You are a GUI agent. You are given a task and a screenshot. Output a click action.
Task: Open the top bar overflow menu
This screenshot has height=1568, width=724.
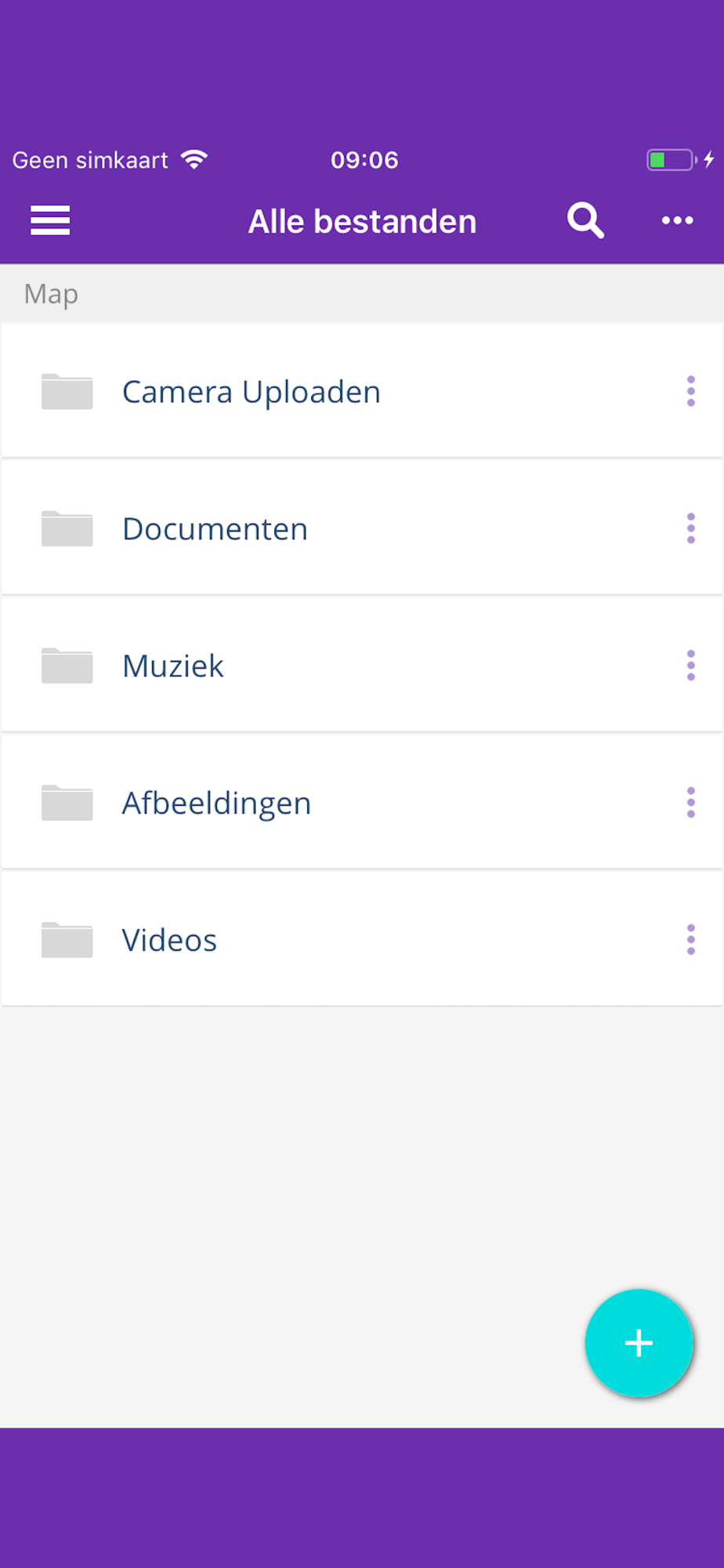click(x=677, y=220)
